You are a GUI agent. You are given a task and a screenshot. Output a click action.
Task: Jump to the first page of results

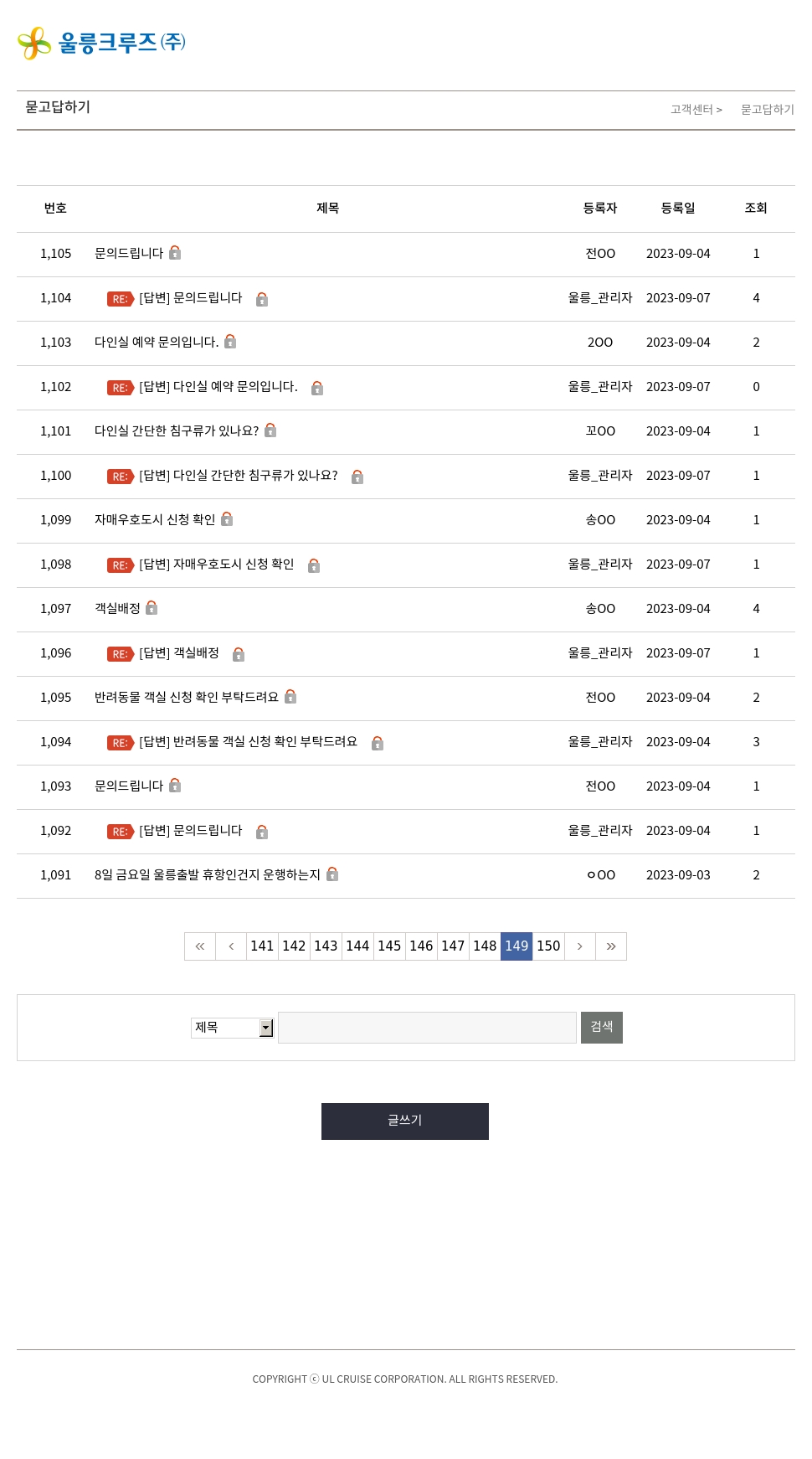coord(200,946)
